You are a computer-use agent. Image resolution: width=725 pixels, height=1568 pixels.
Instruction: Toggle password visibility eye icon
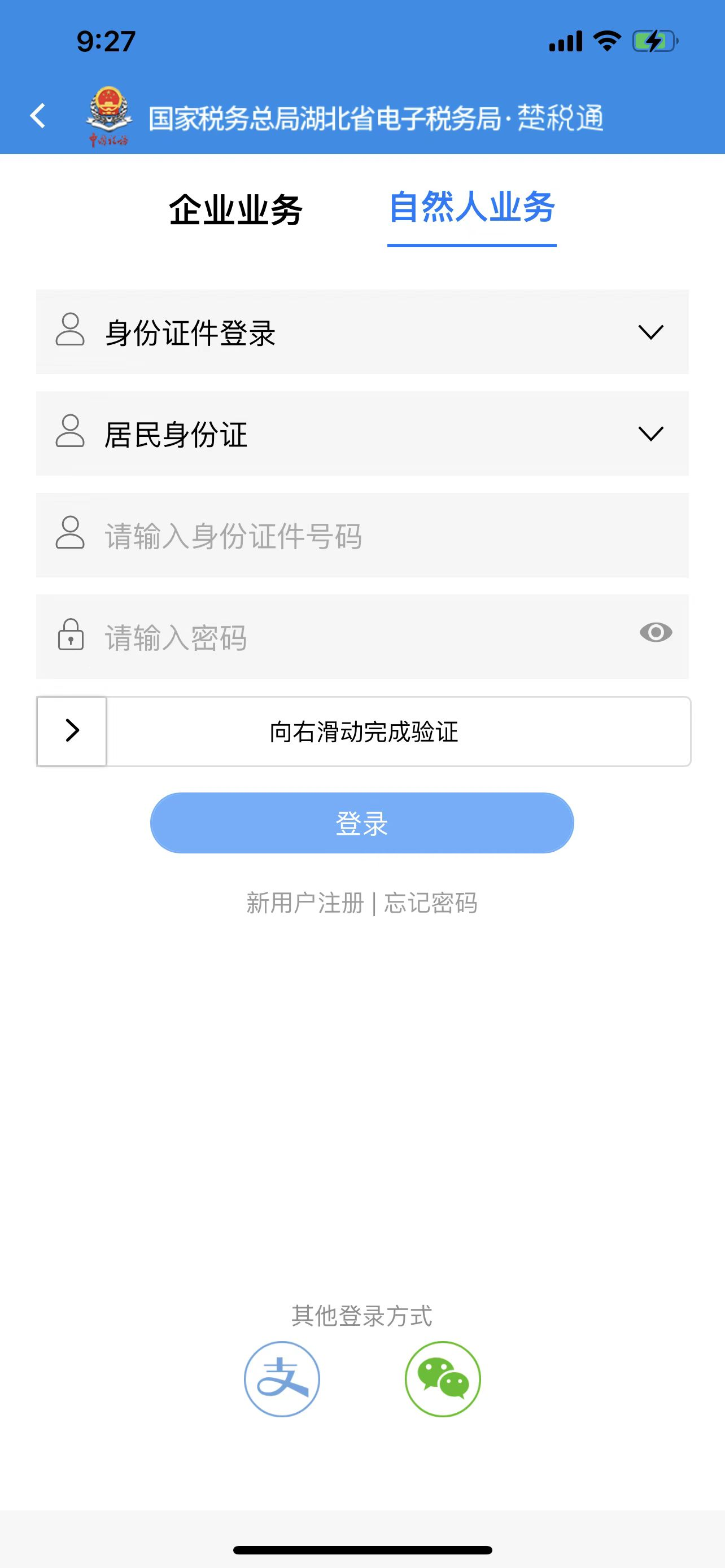pyautogui.click(x=656, y=632)
